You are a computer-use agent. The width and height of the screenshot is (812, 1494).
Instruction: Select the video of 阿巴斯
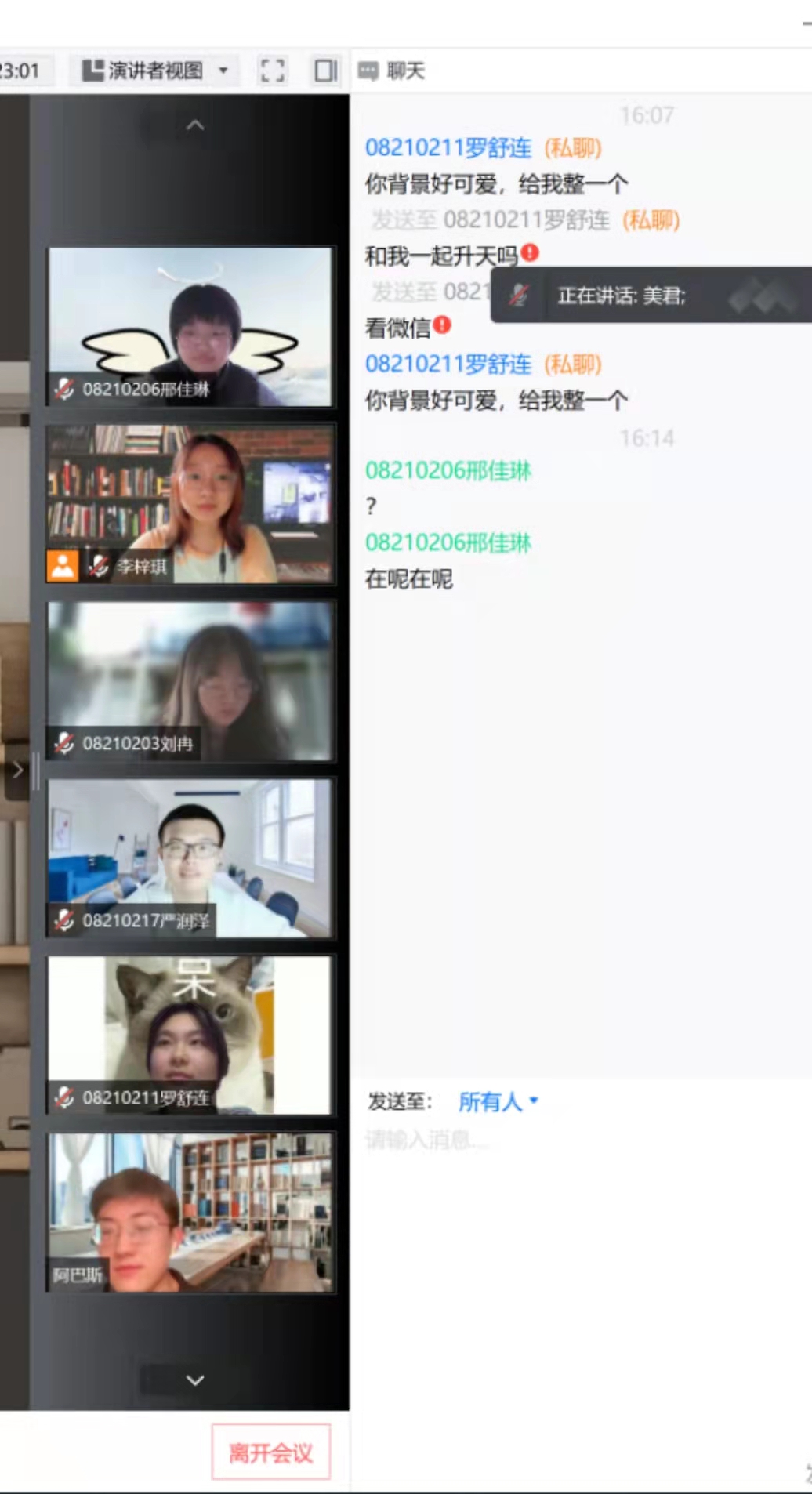coord(190,1212)
